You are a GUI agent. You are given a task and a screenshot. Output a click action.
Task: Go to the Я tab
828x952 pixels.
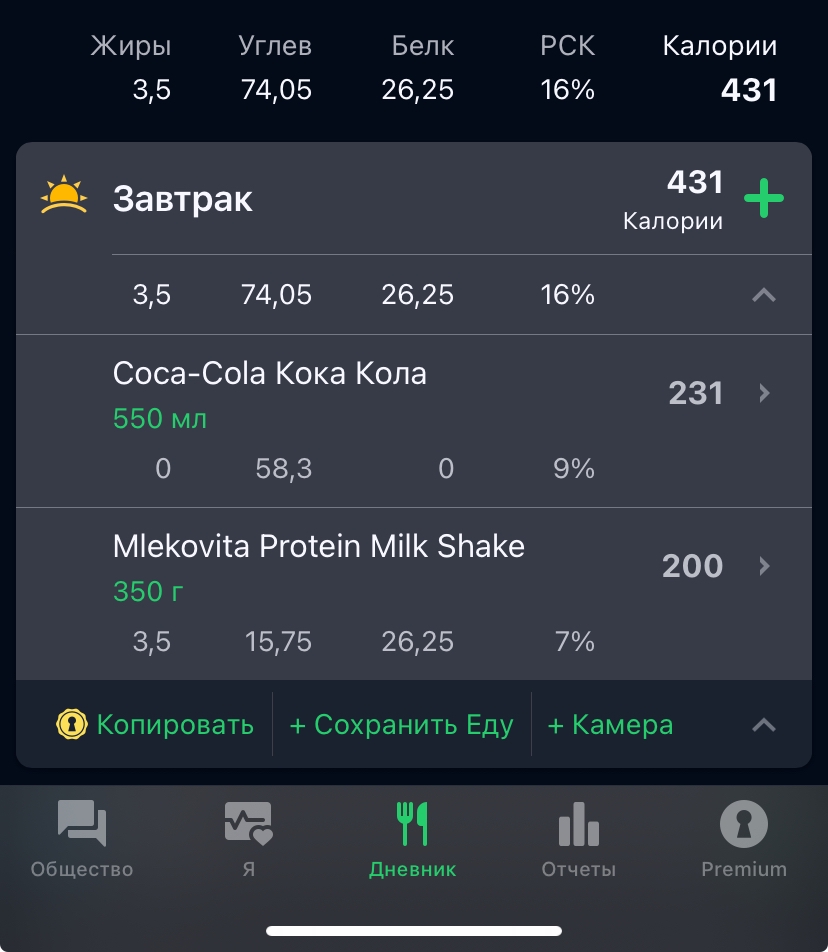(x=248, y=840)
